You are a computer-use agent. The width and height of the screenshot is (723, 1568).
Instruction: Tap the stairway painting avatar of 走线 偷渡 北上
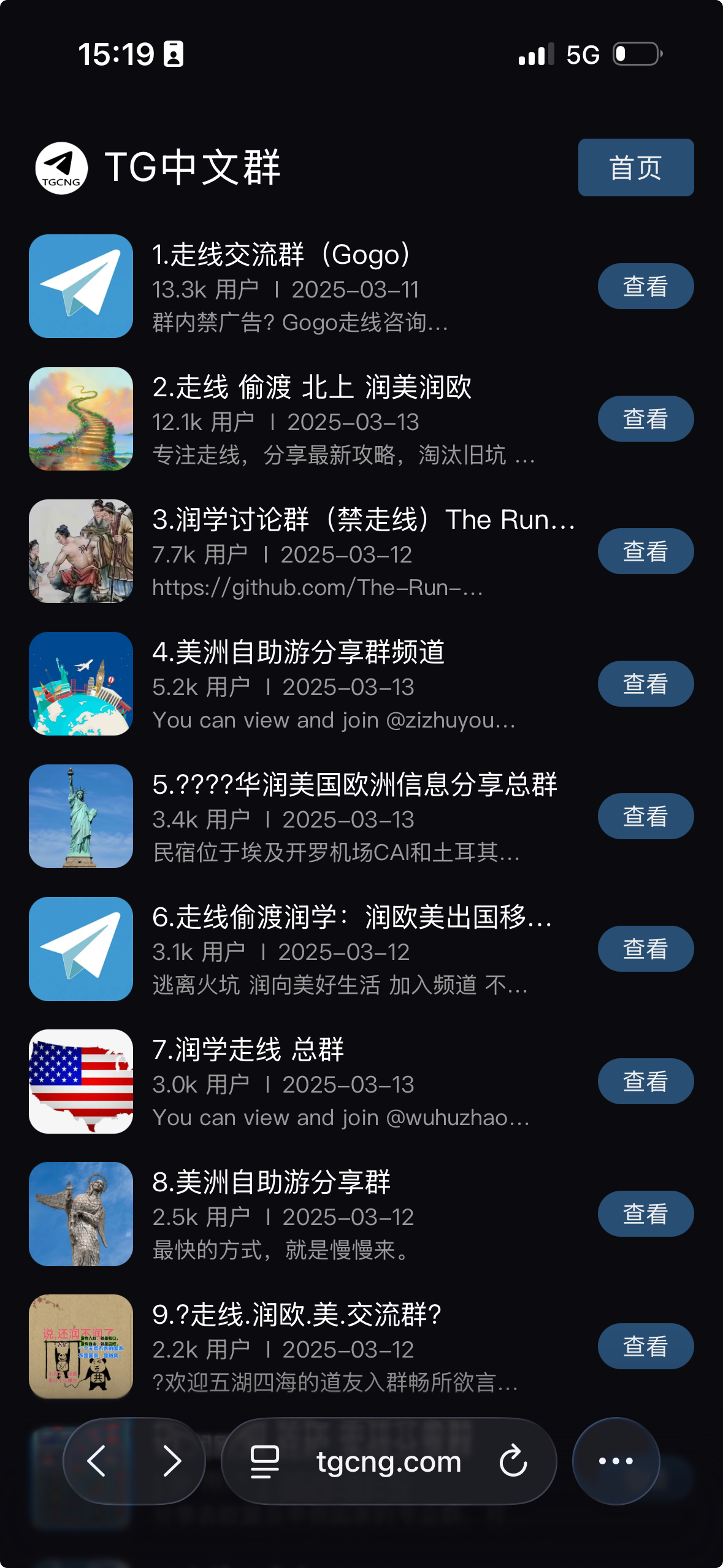click(x=80, y=418)
